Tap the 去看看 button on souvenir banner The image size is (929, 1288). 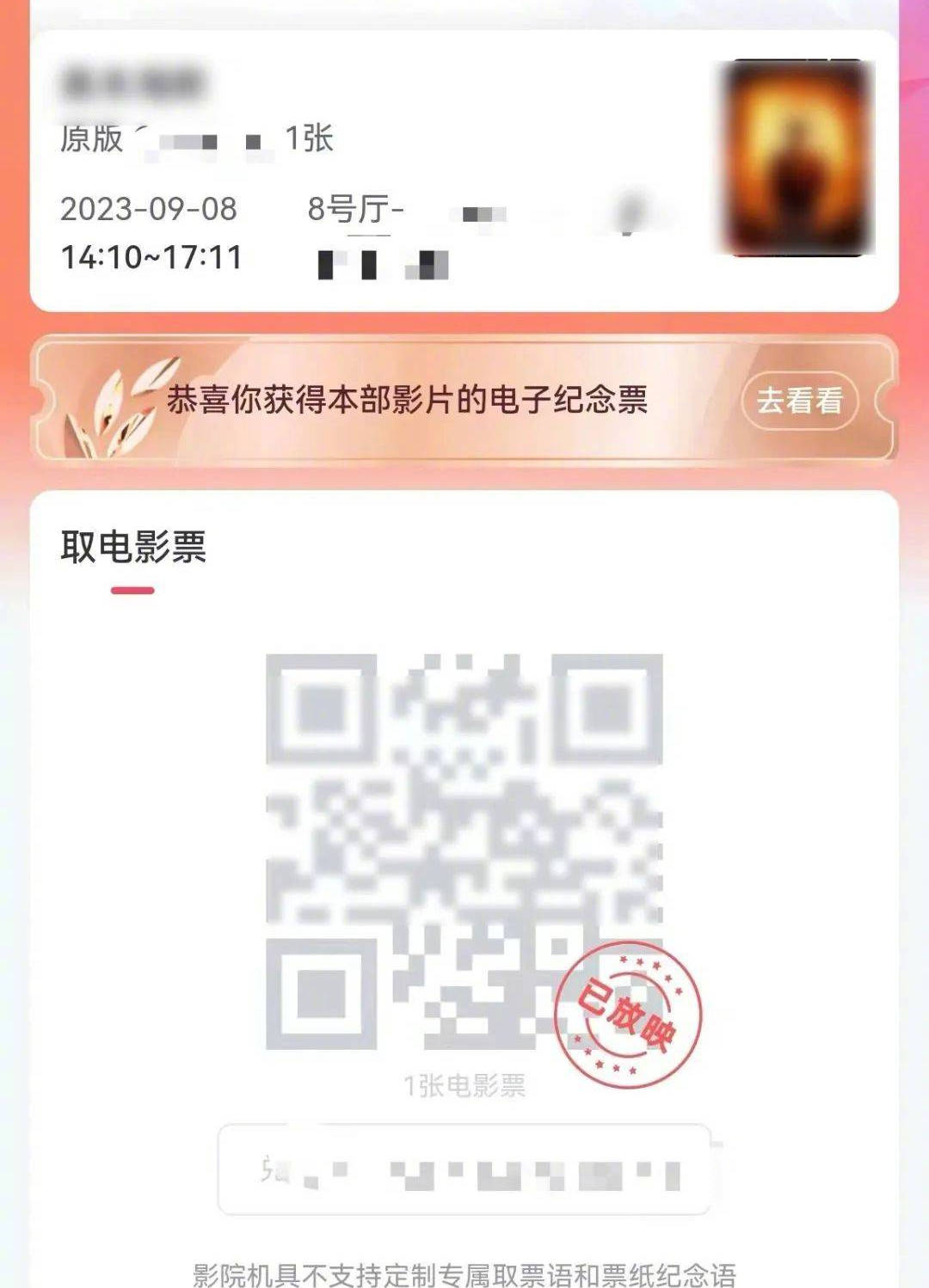click(x=799, y=401)
